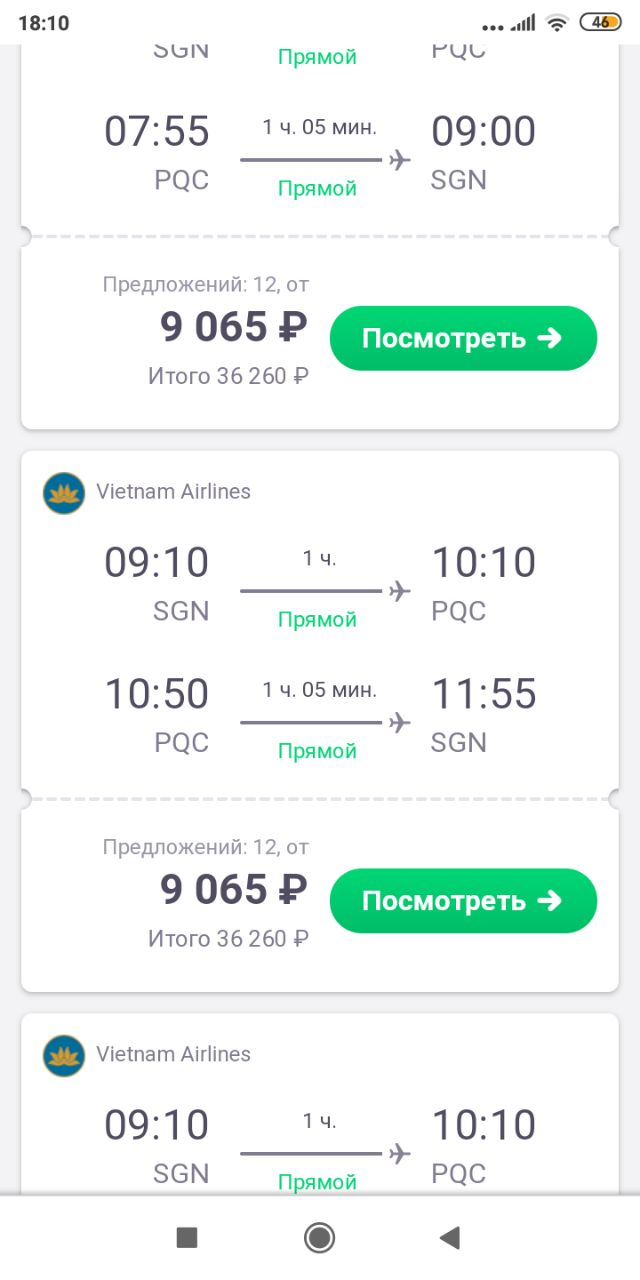Go to the home screen via the system home button
The height and width of the screenshot is (1280, 640).
[319, 1238]
